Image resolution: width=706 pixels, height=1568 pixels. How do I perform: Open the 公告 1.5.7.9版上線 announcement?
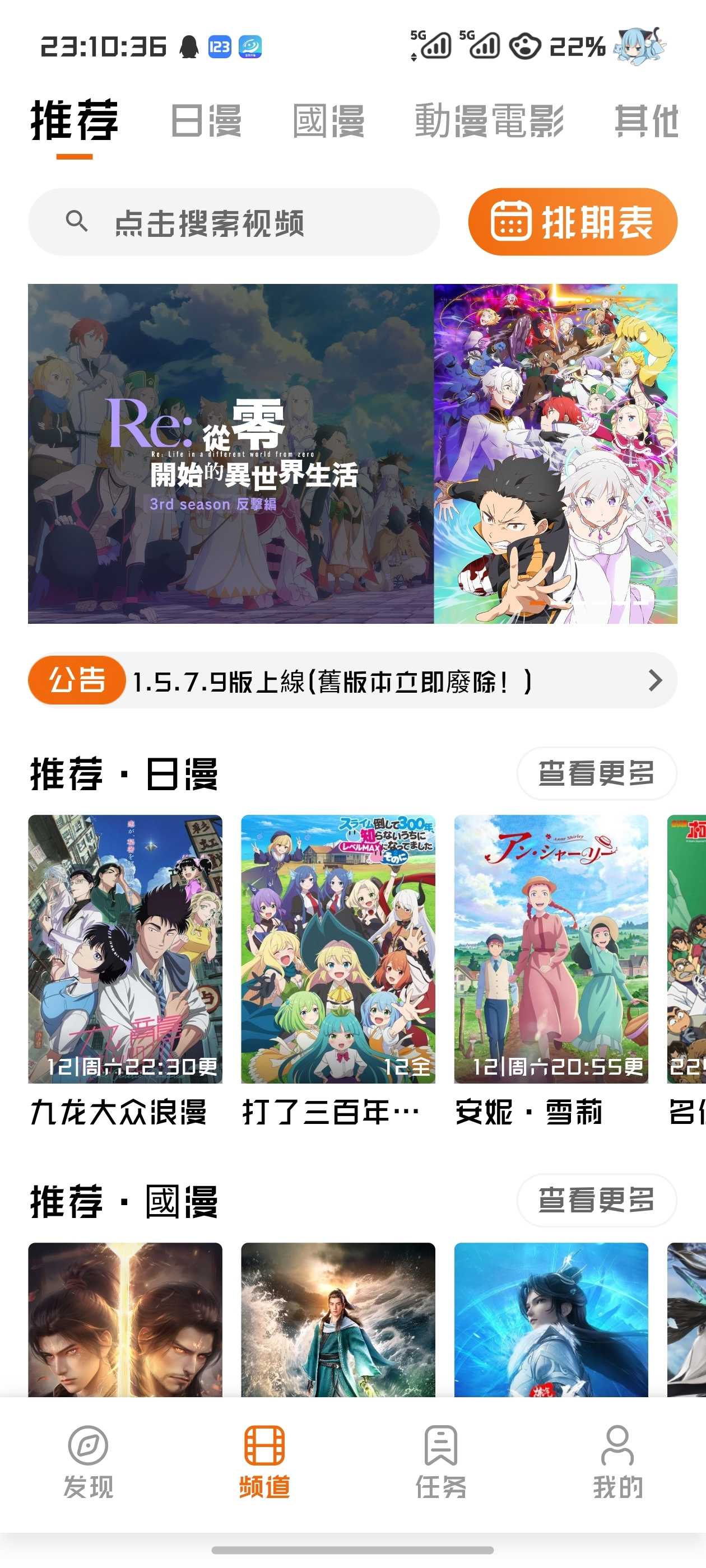(x=352, y=680)
